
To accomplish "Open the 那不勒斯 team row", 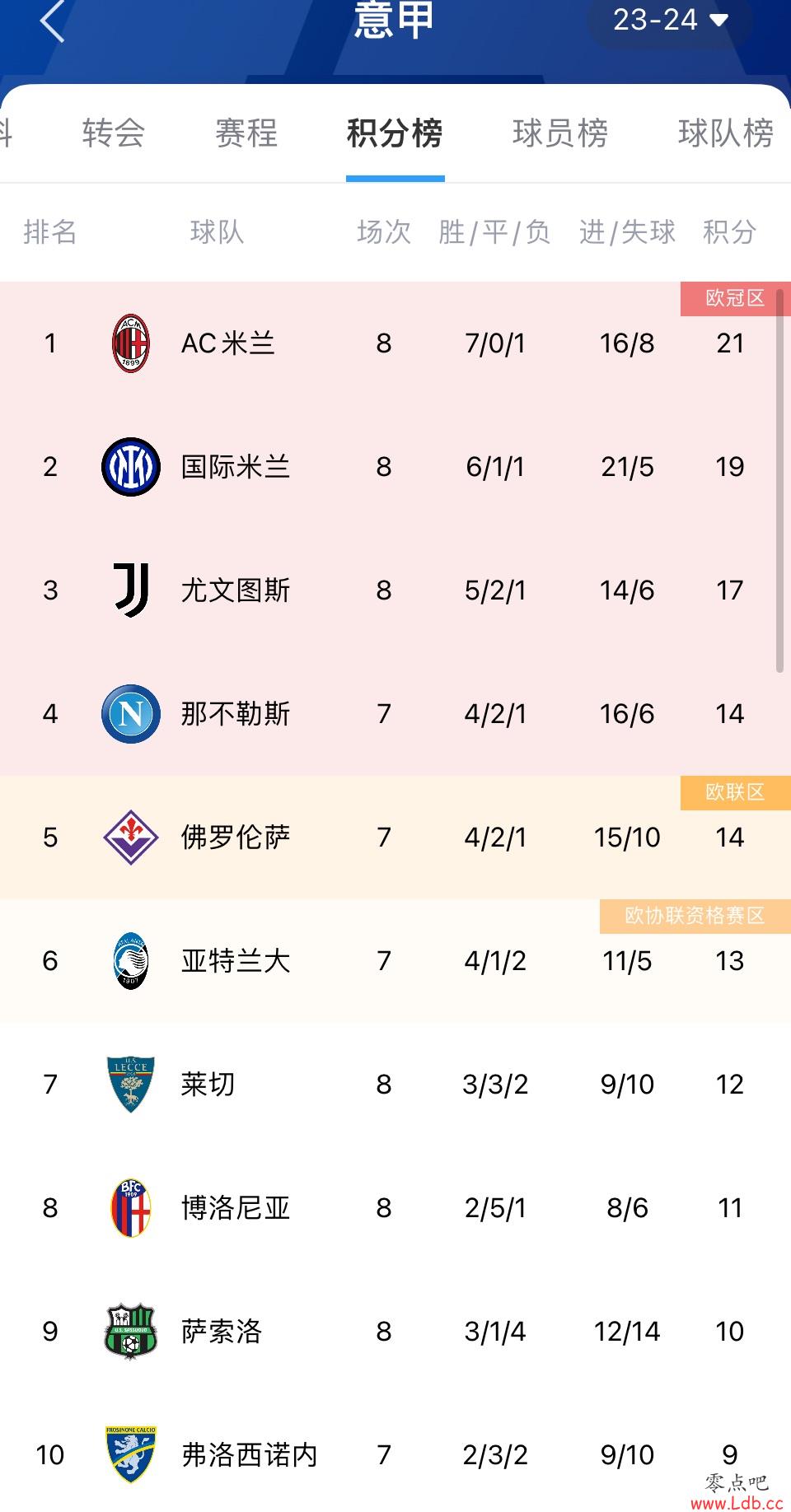I will click(395, 714).
